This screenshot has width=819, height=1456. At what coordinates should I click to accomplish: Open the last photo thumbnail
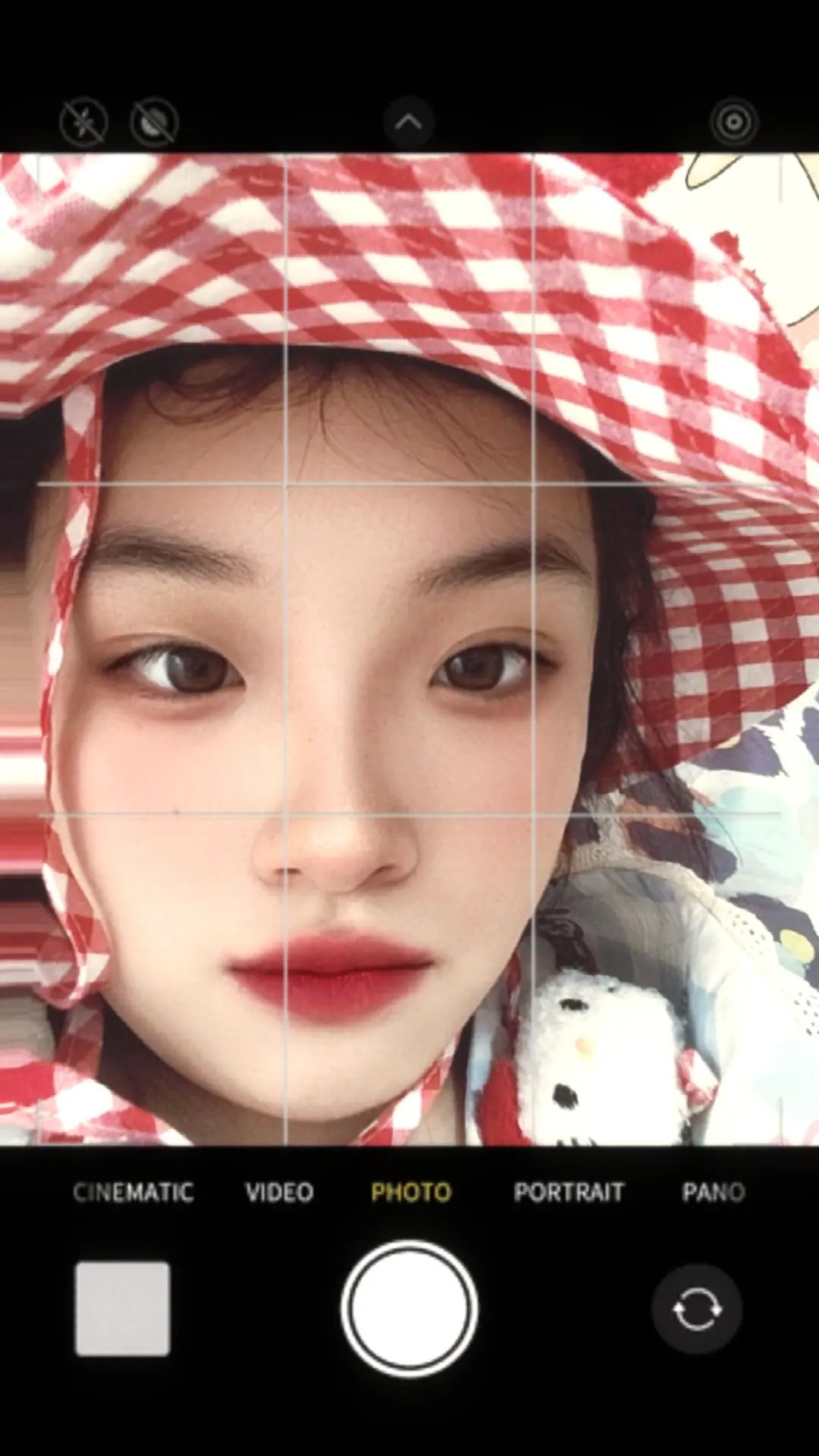click(x=122, y=1309)
